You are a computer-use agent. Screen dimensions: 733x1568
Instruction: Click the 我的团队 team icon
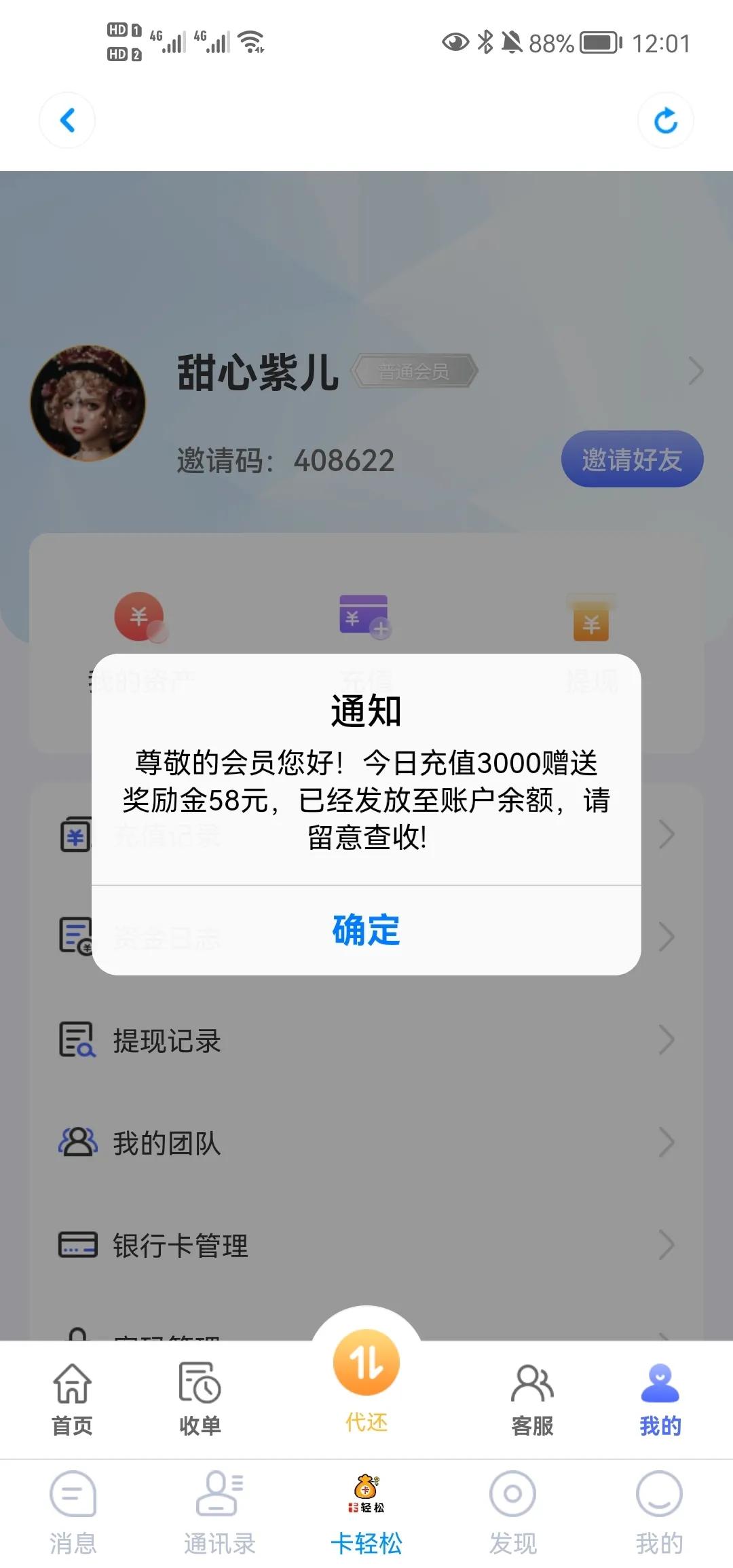click(x=77, y=1142)
